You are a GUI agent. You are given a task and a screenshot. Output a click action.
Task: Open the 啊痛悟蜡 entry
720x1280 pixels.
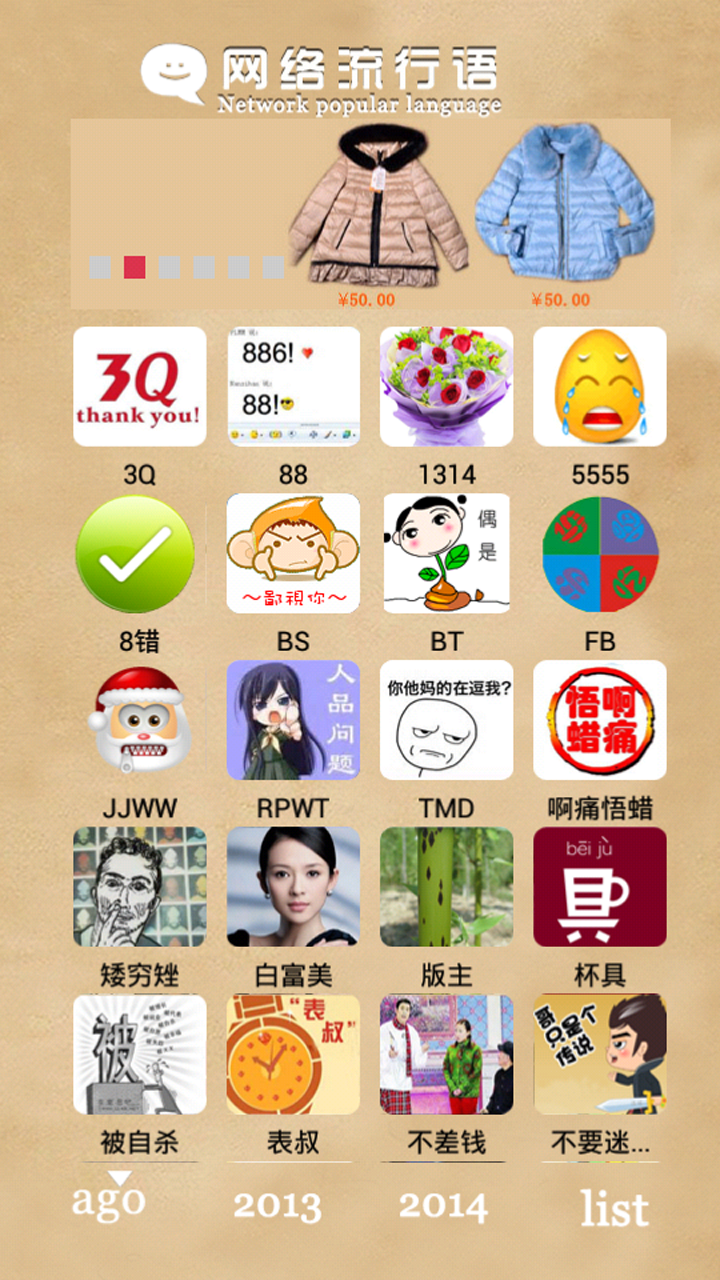(x=600, y=720)
